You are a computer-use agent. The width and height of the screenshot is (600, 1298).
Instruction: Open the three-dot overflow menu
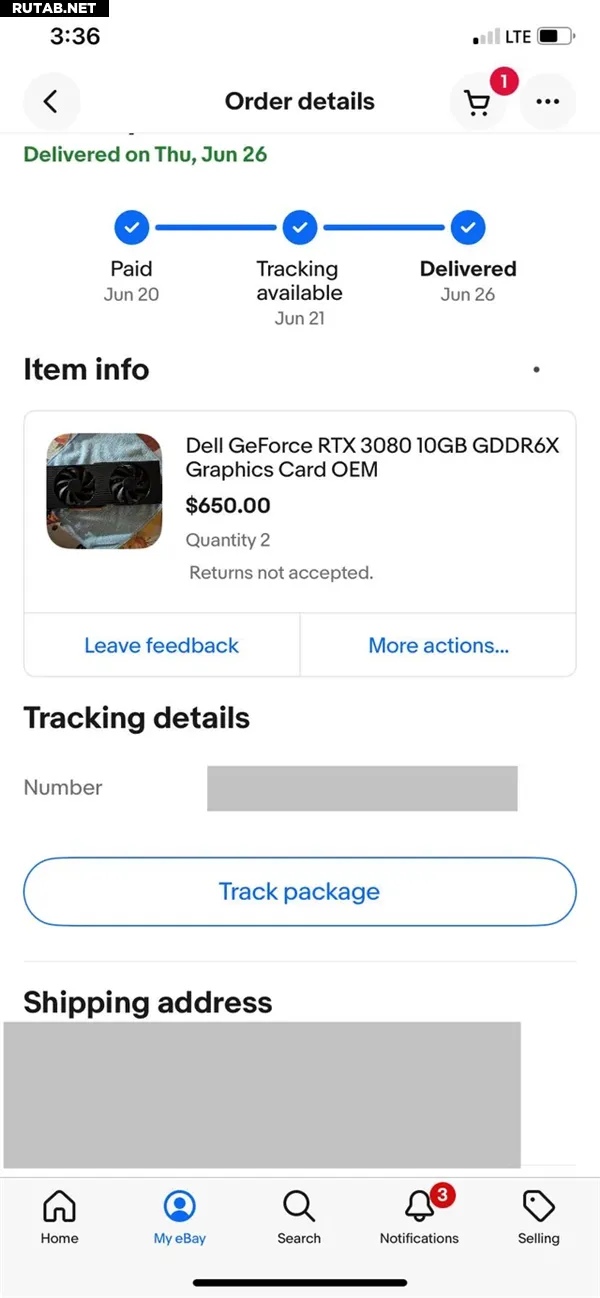pos(547,101)
